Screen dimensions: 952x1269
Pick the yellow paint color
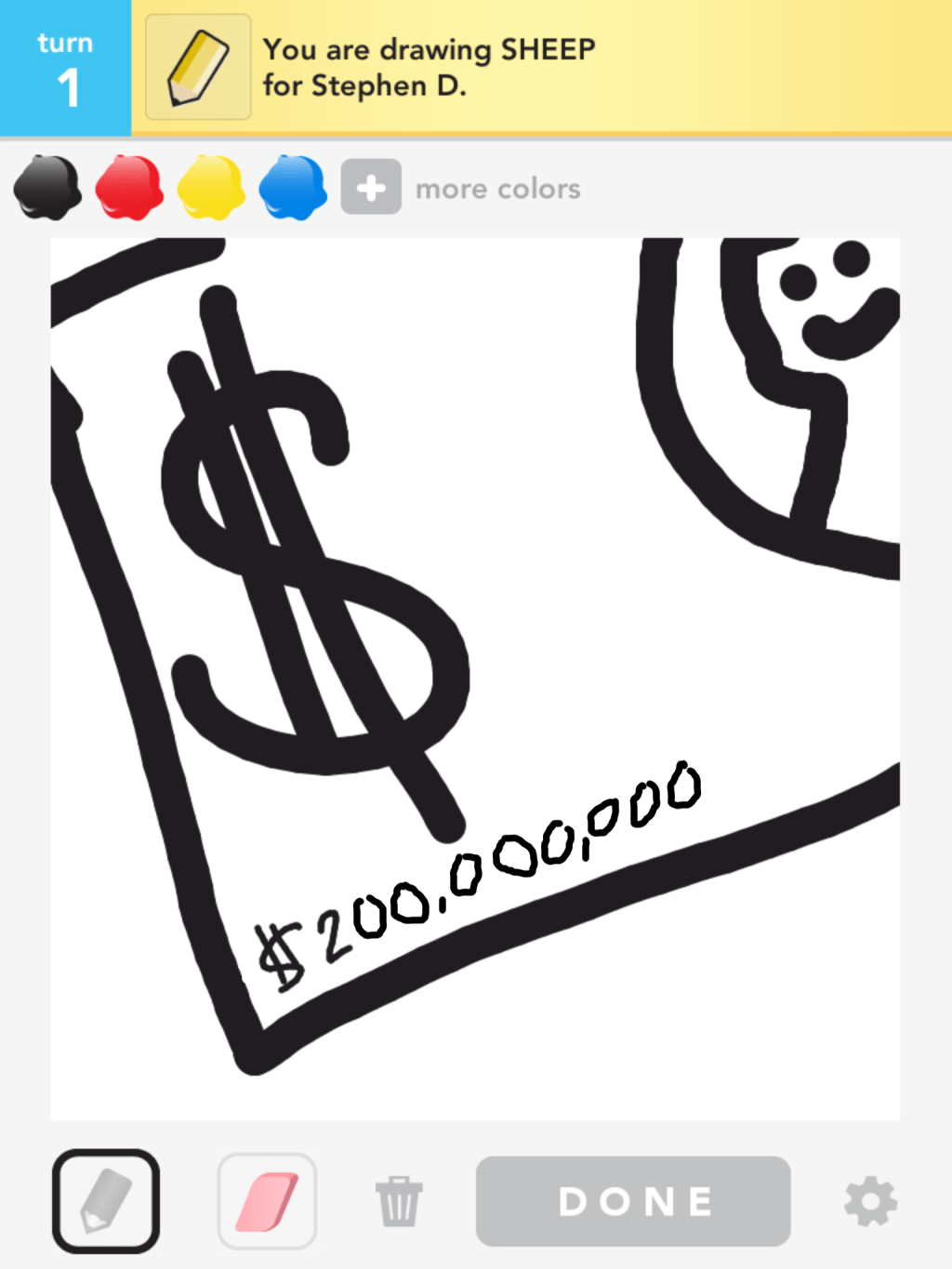pyautogui.click(x=211, y=187)
